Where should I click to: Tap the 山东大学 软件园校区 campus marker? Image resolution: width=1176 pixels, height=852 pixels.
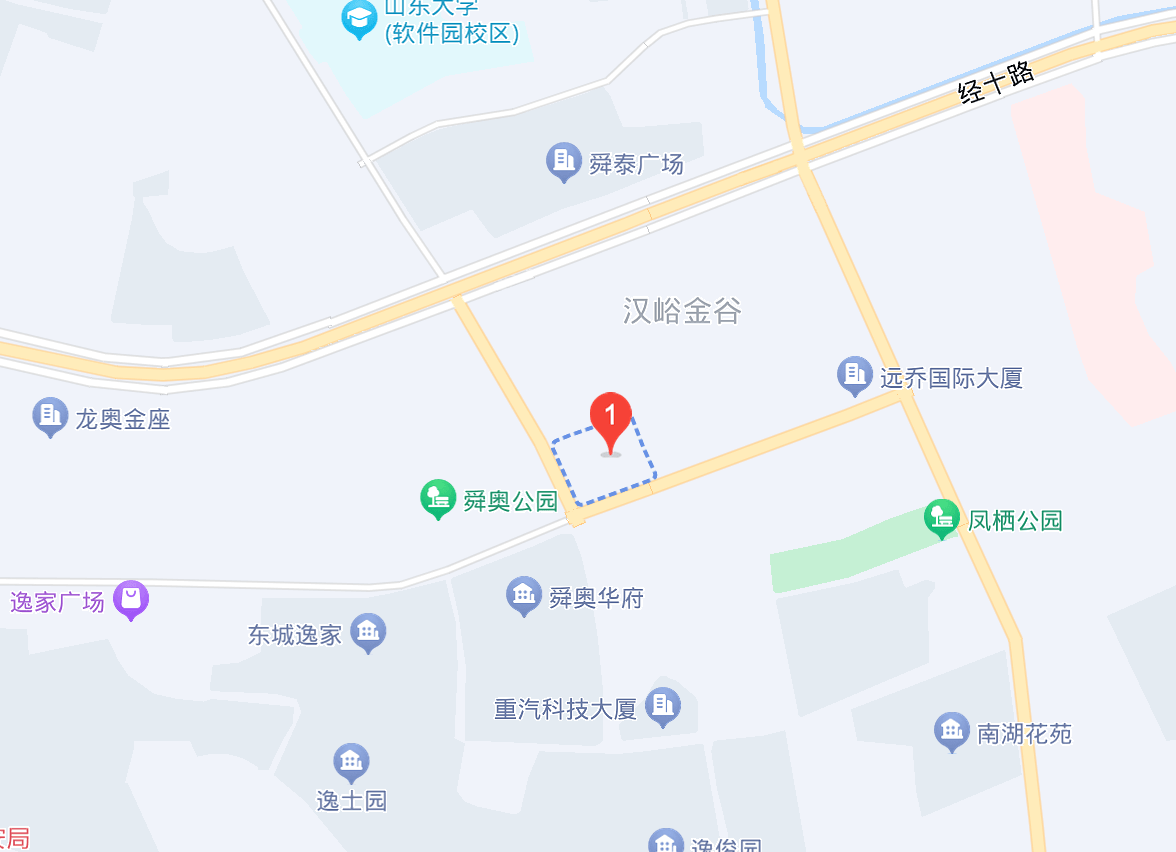(358, 18)
